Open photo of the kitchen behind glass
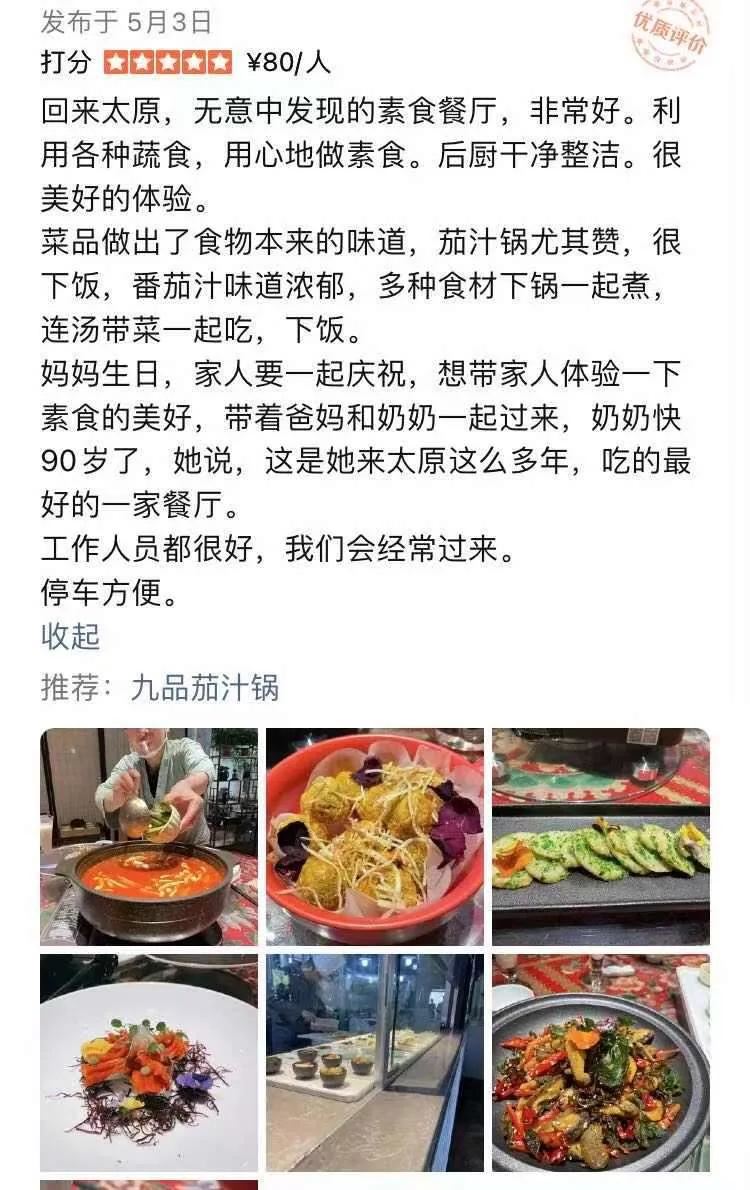The width and height of the screenshot is (750, 1190). click(x=375, y=1062)
